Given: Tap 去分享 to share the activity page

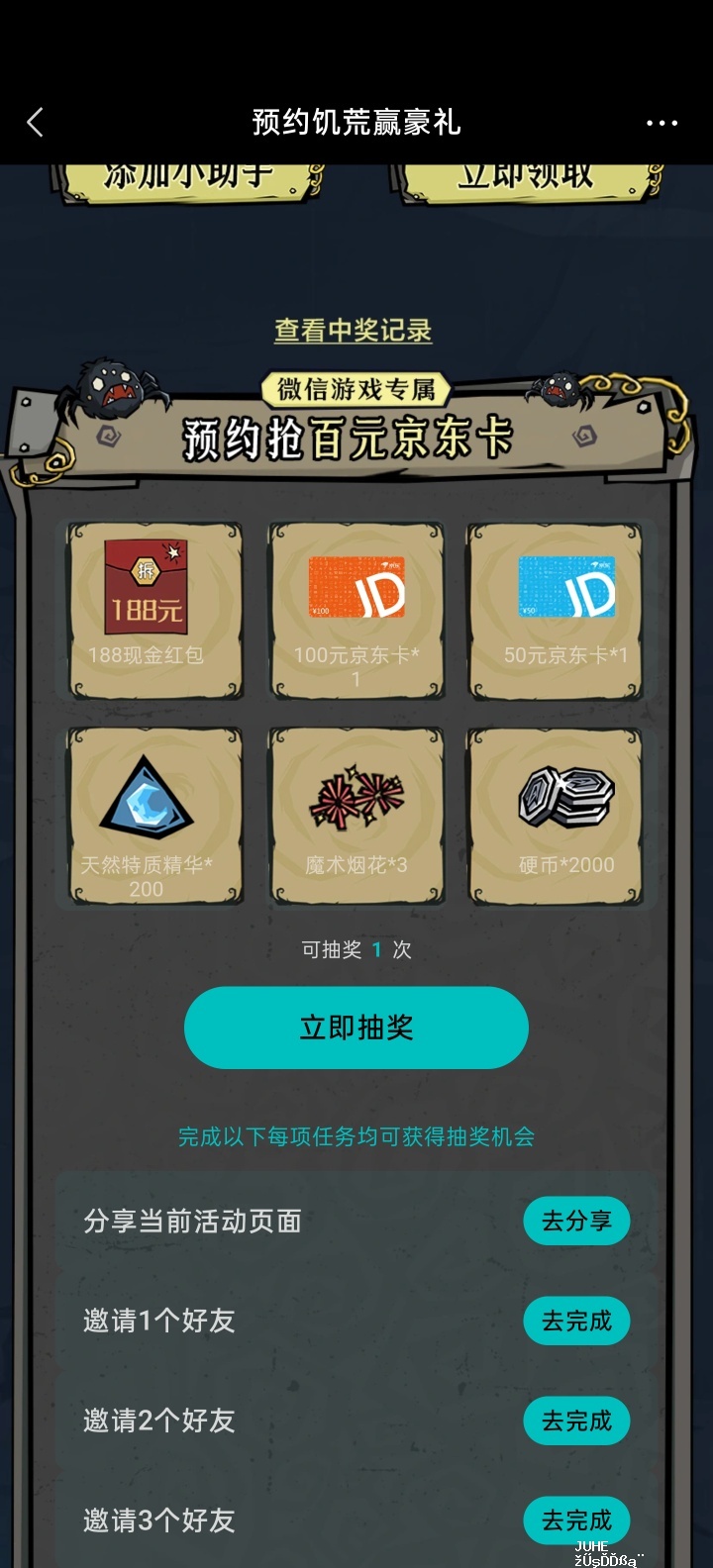Looking at the screenshot, I should [x=576, y=1221].
